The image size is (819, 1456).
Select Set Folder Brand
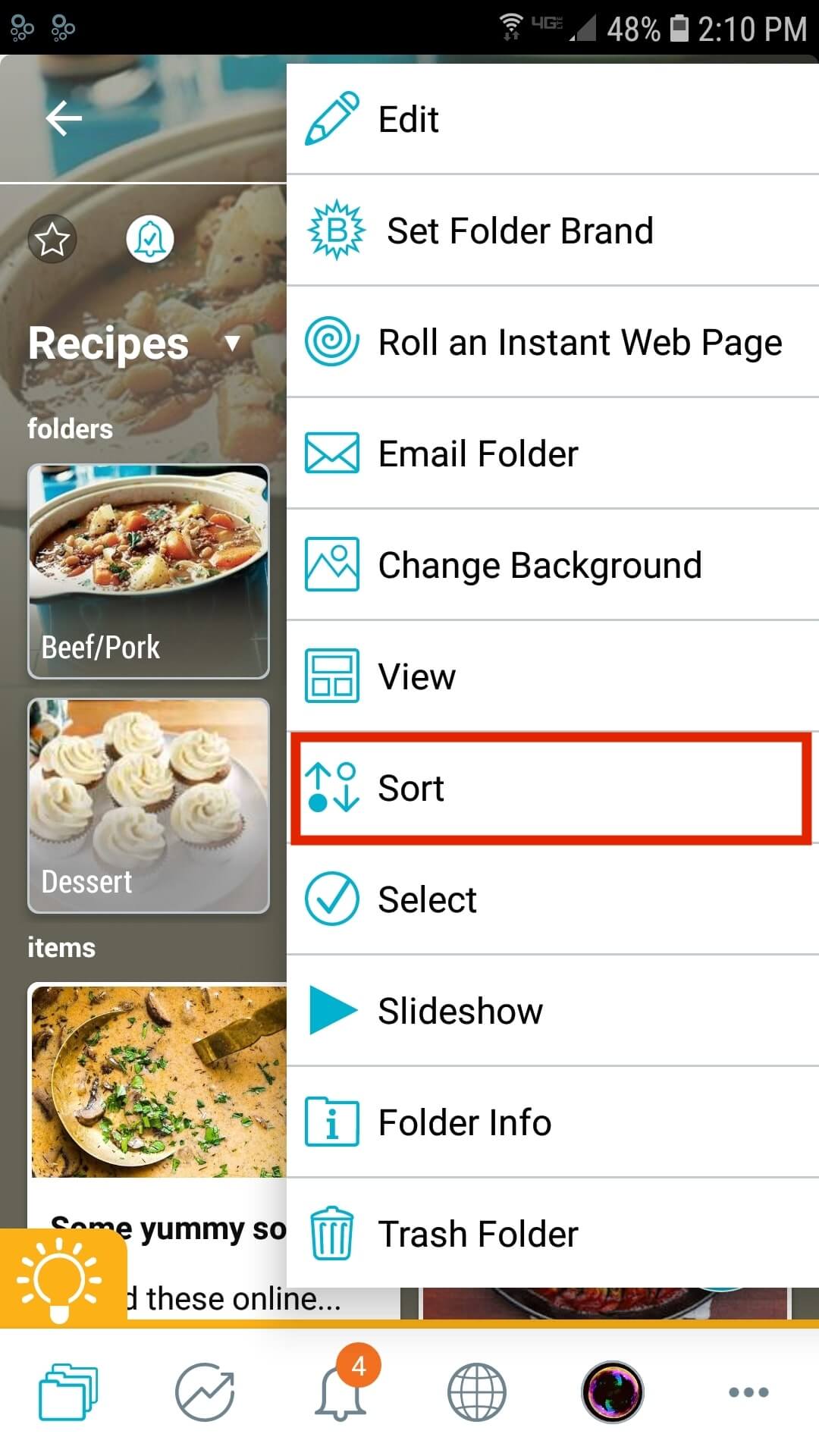(553, 231)
